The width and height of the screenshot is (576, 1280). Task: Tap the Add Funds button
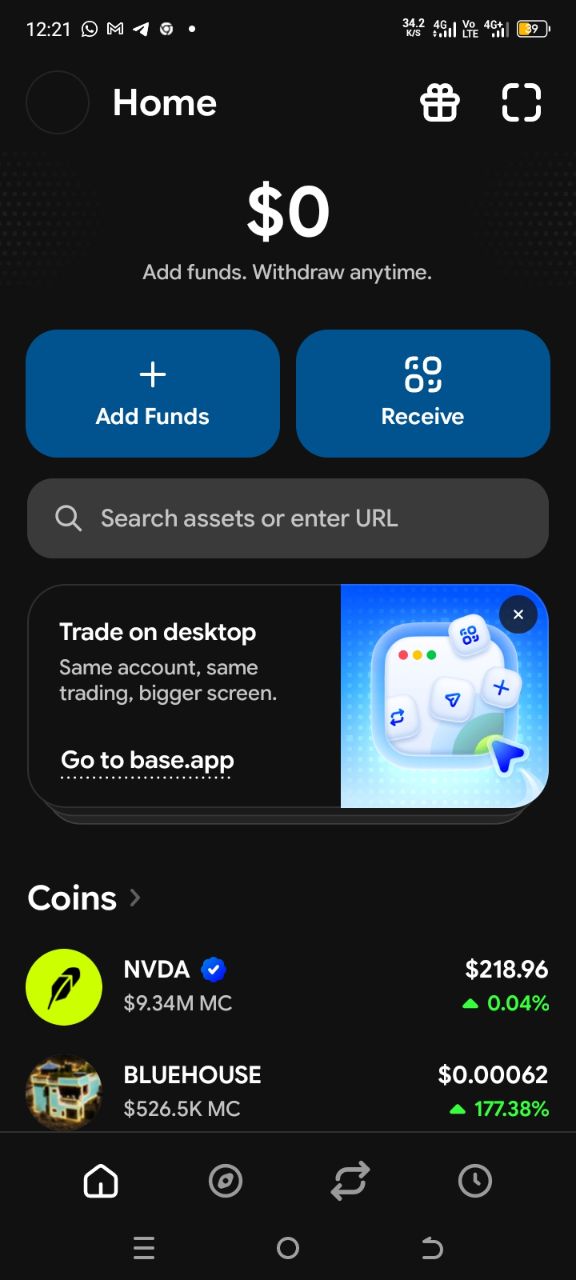coord(152,393)
